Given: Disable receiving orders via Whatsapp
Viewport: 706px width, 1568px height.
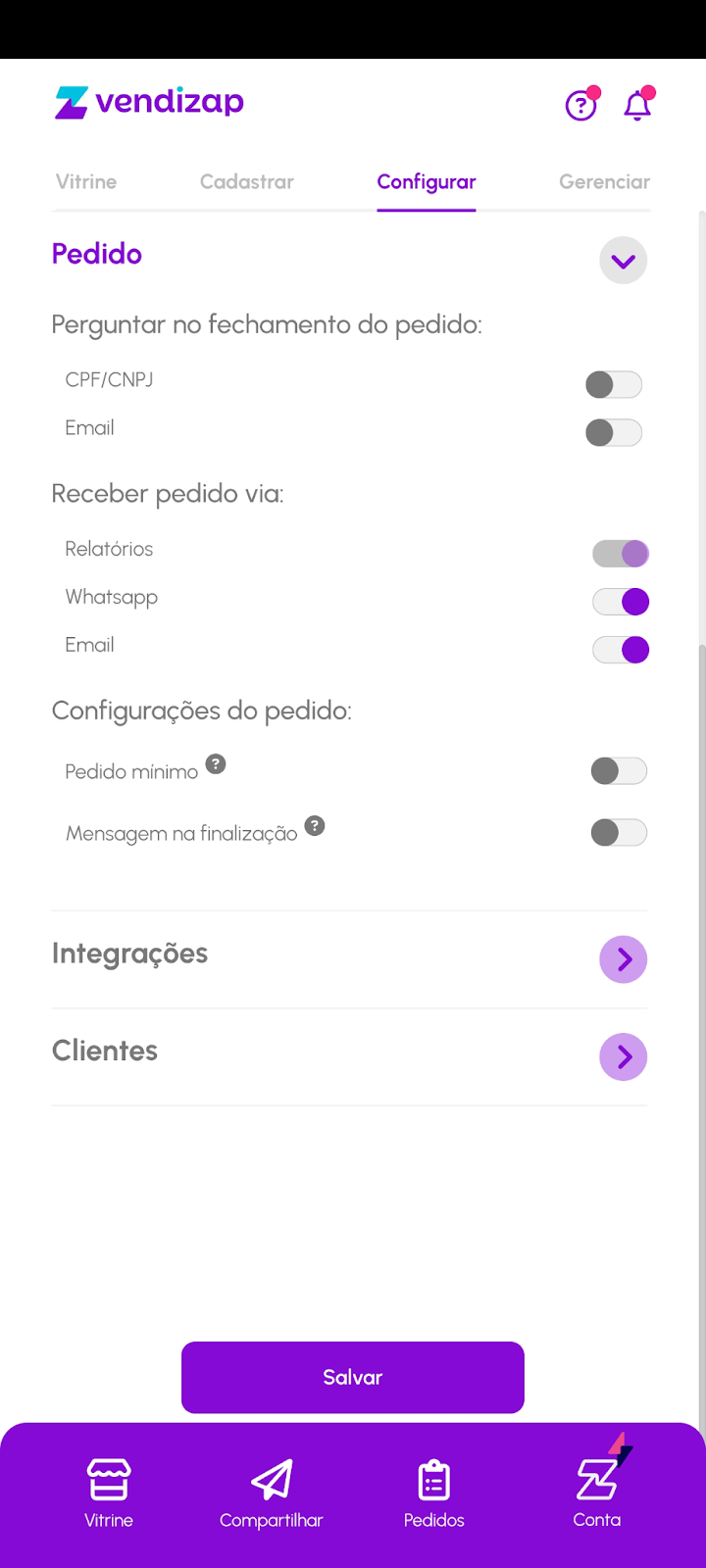Looking at the screenshot, I should coord(621,602).
